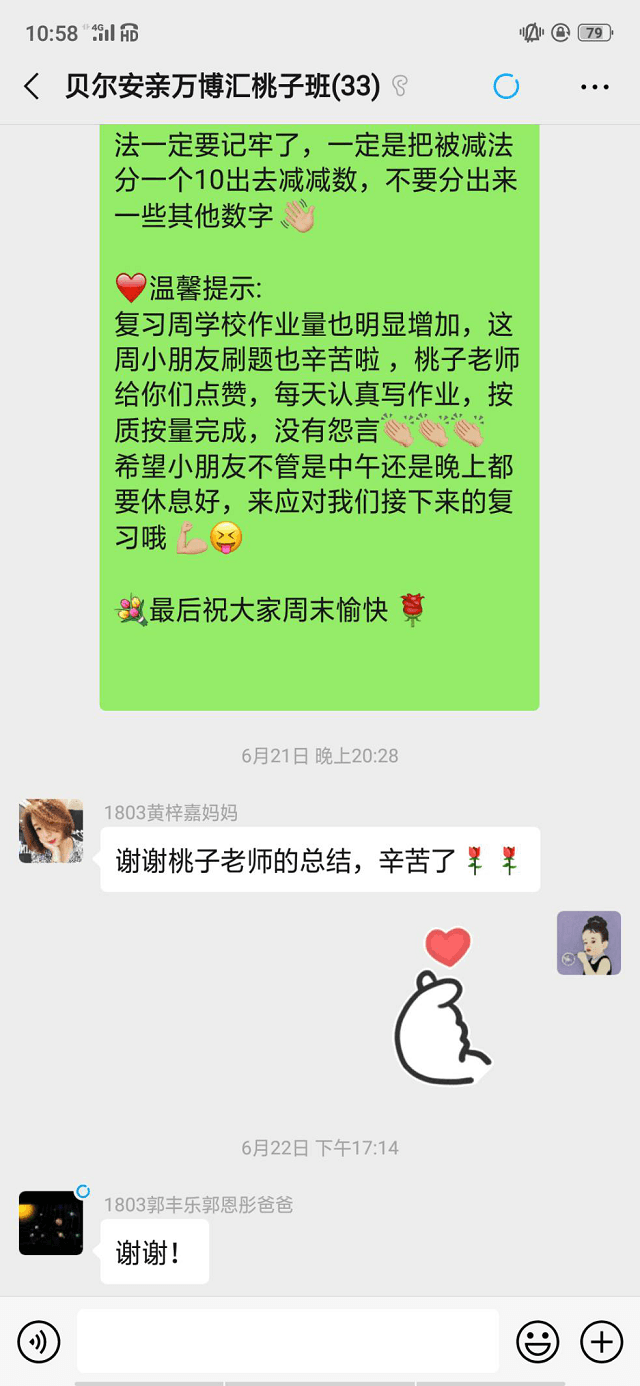This screenshot has height=1386, width=640.
Task: Tap the message text field
Action: (x=288, y=1341)
